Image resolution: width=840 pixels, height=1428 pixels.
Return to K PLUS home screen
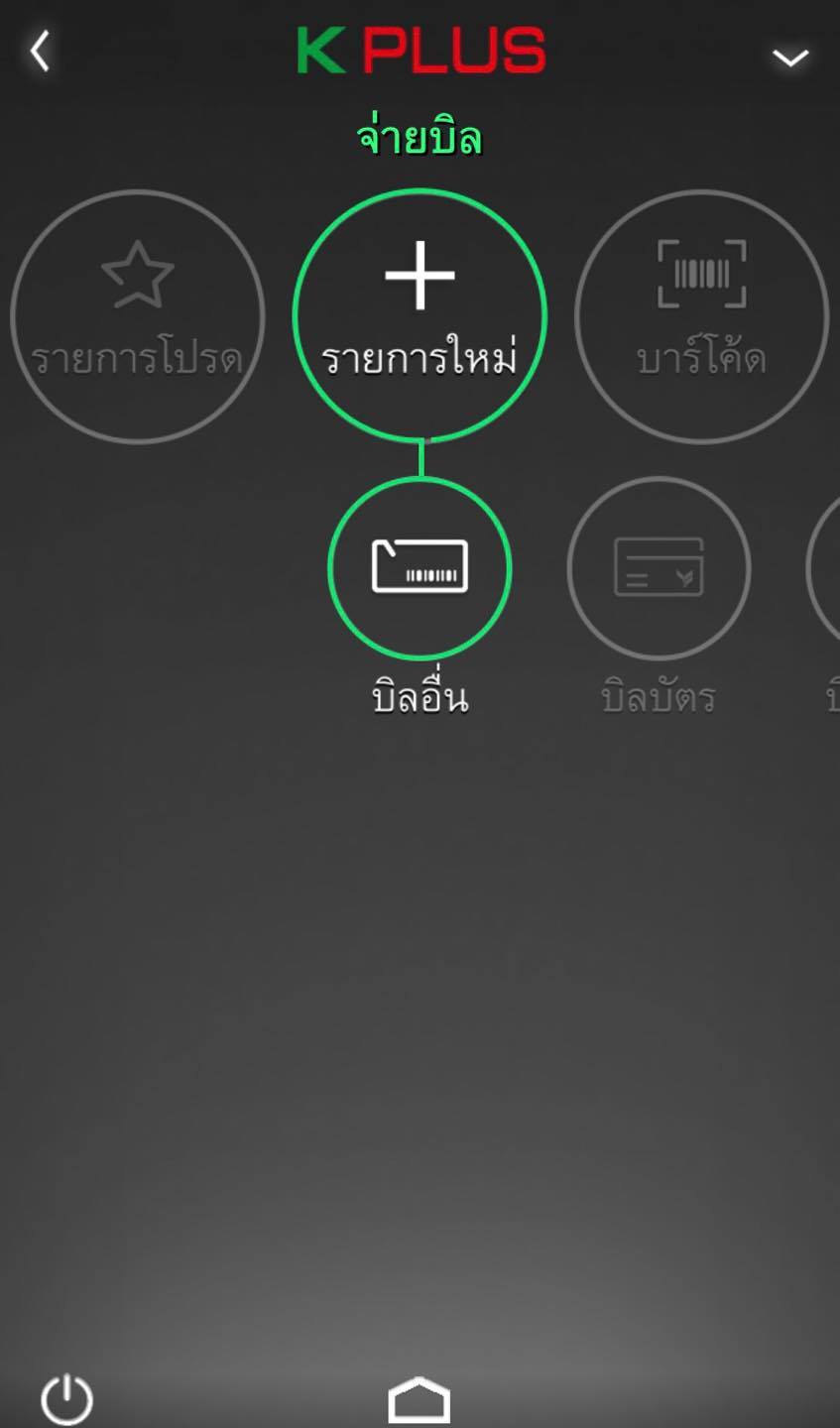pyautogui.click(x=419, y=1399)
